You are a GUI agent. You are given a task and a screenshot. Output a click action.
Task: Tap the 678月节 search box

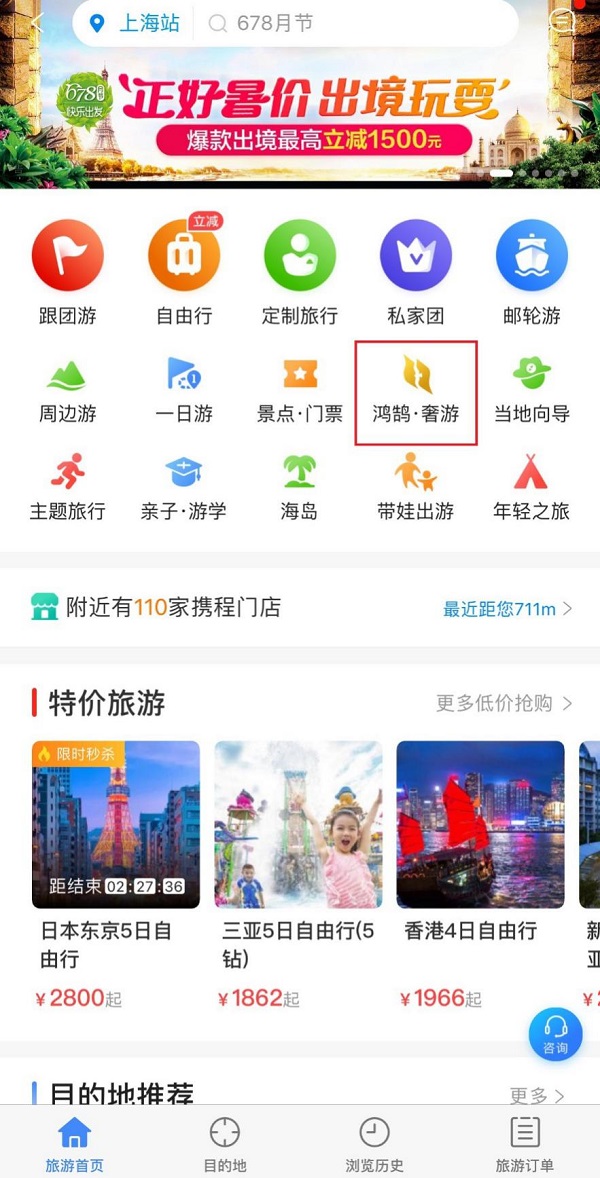pyautogui.click(x=275, y=23)
